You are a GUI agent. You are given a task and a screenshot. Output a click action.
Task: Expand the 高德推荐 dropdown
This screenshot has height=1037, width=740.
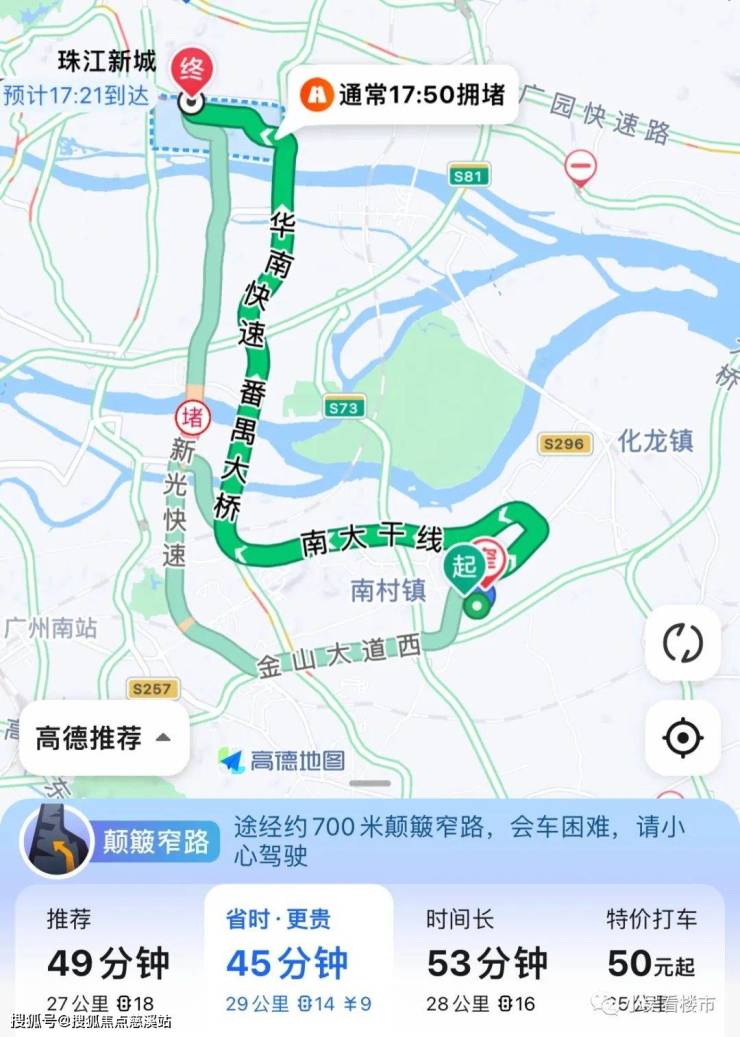(104, 739)
